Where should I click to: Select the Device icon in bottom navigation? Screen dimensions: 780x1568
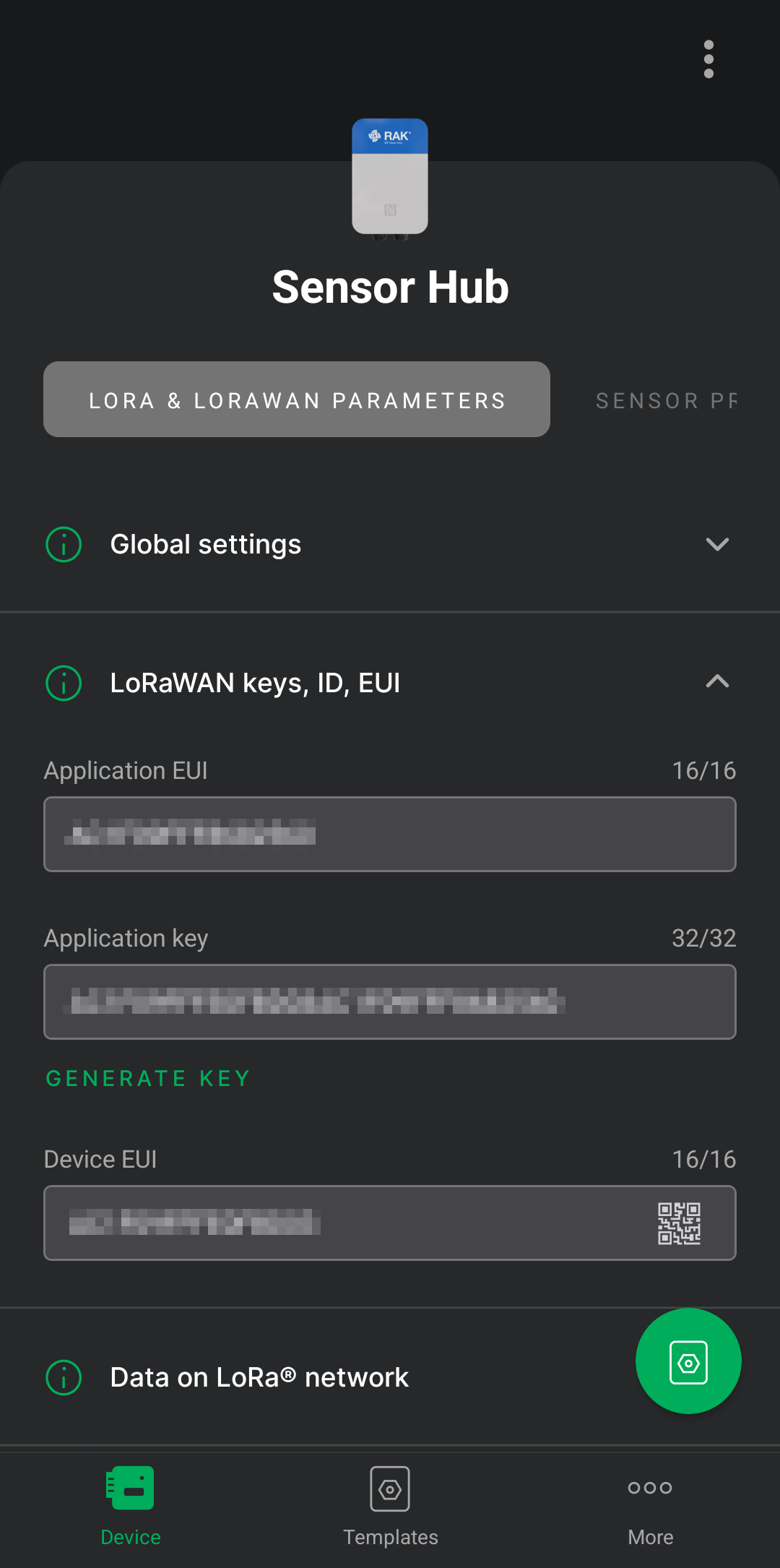tap(130, 1503)
